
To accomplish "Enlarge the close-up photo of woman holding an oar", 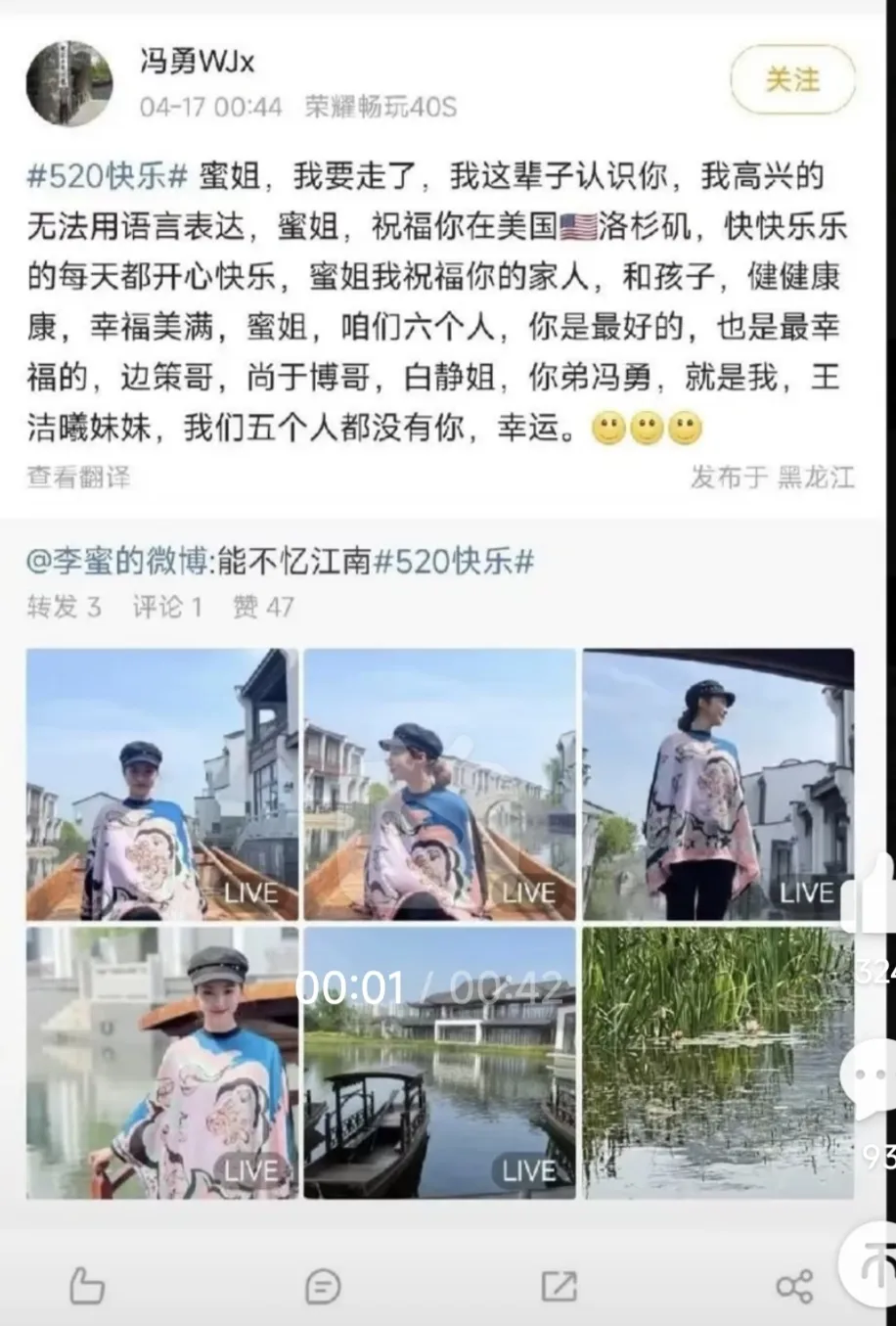I will tap(161, 1063).
